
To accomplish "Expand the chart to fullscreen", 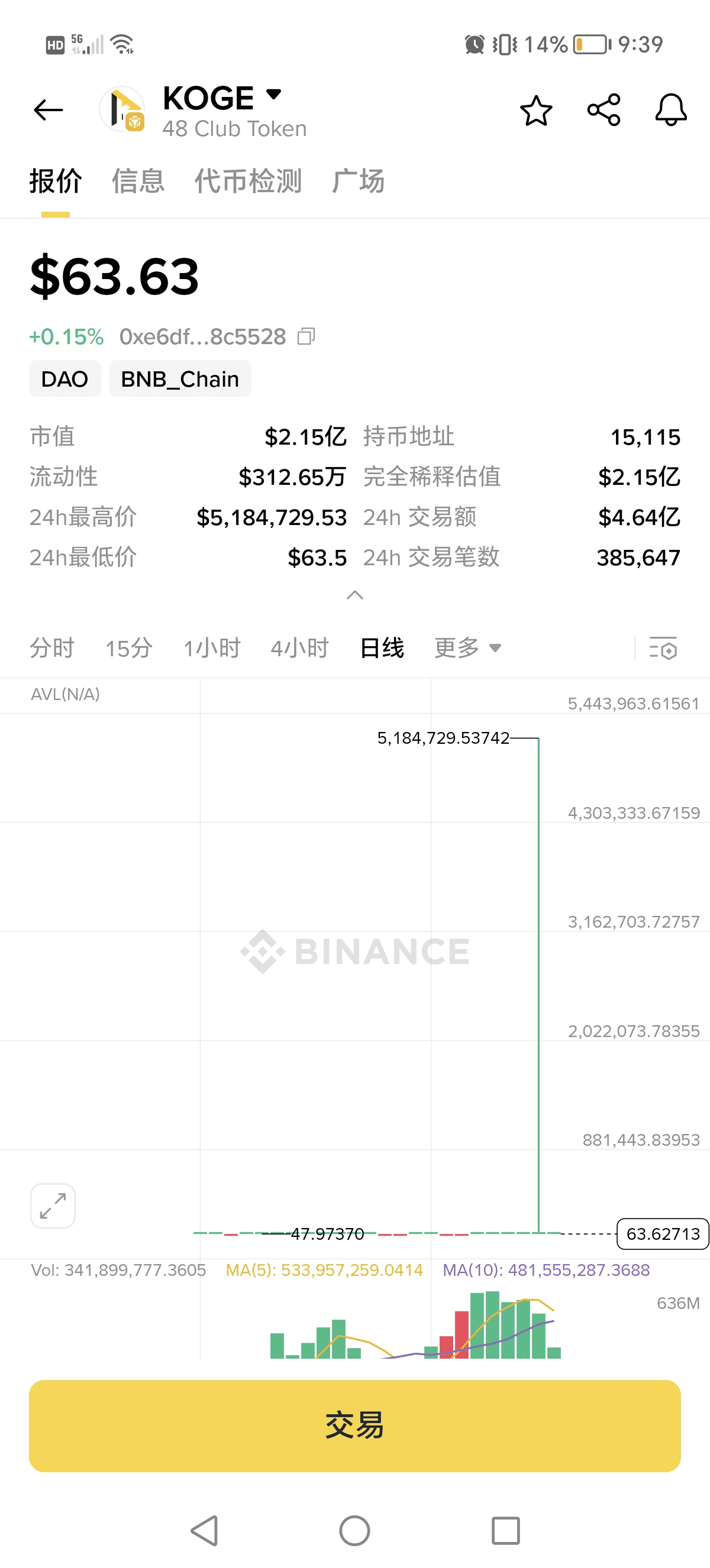I will point(53,1206).
